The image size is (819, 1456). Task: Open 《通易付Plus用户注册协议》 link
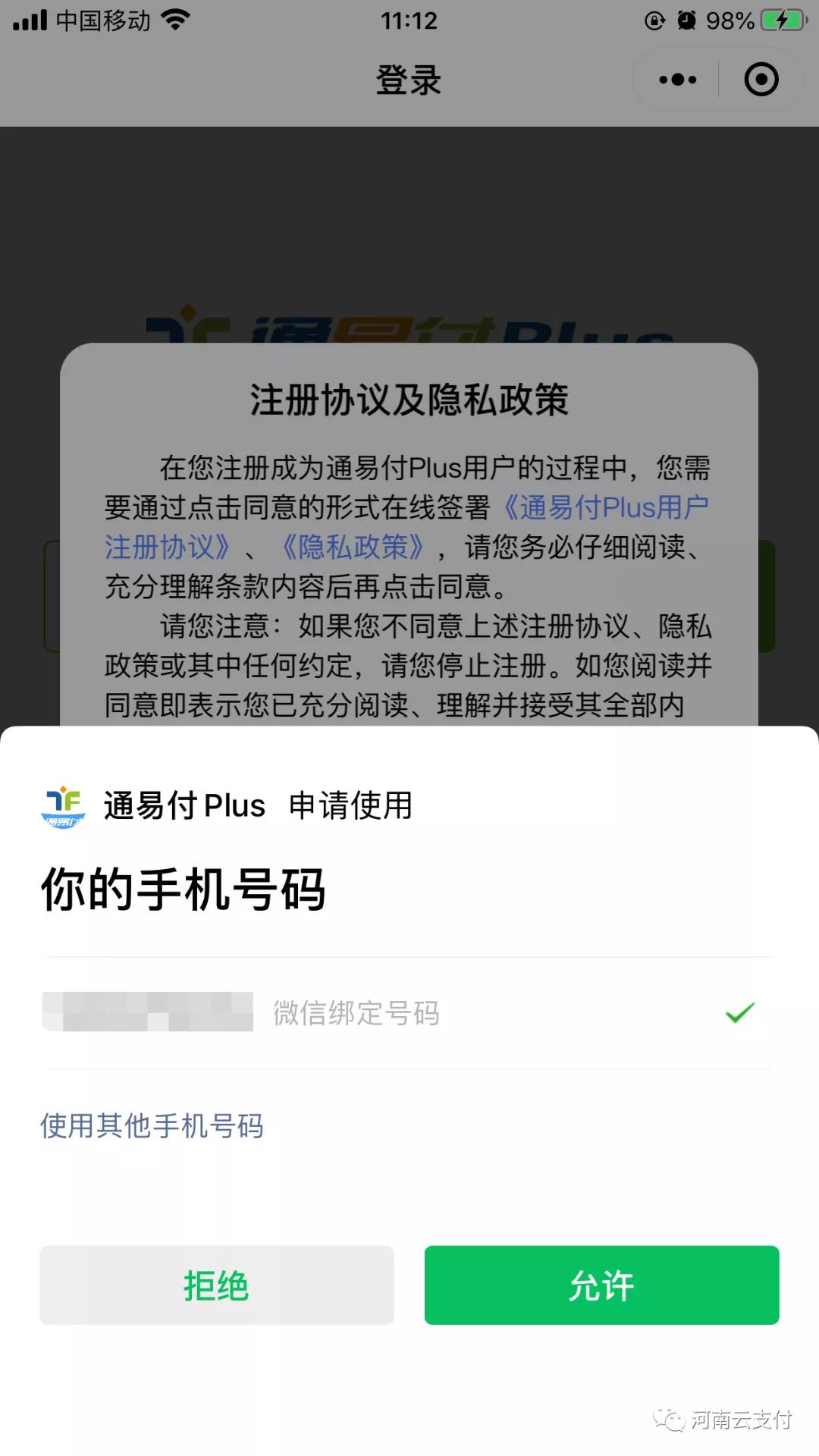607,507
